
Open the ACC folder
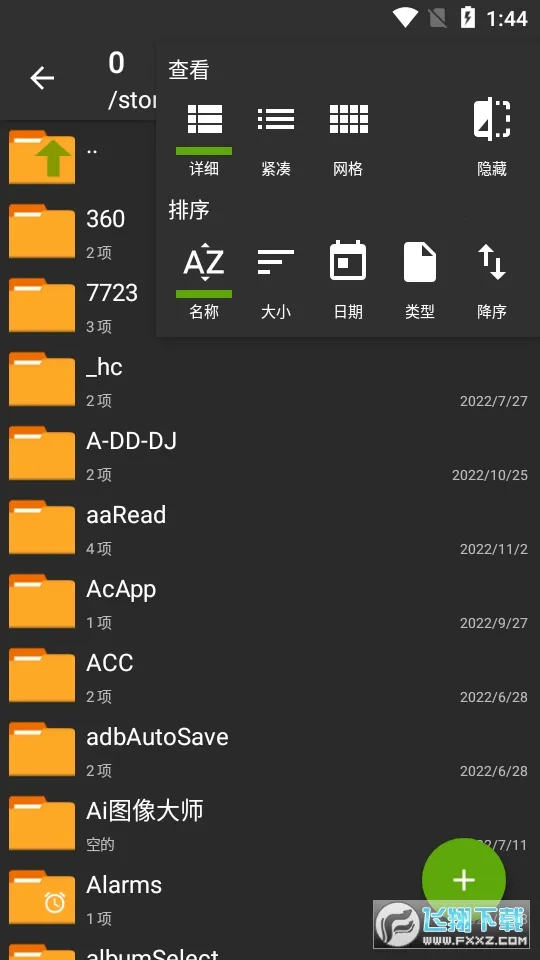tap(270, 676)
